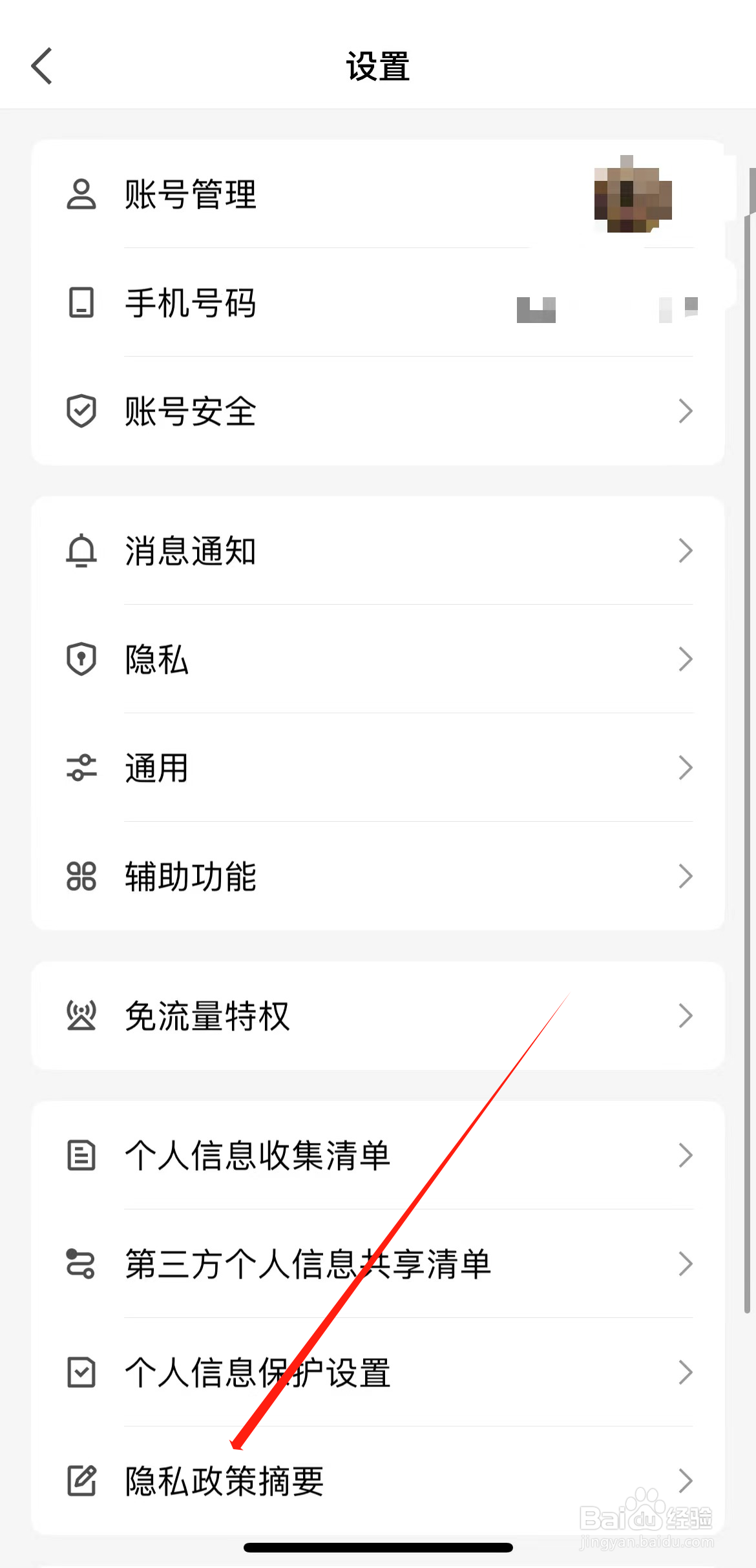Open 个人信息保护设置 via its chevron arrow
756x1568 pixels.
tap(686, 1372)
